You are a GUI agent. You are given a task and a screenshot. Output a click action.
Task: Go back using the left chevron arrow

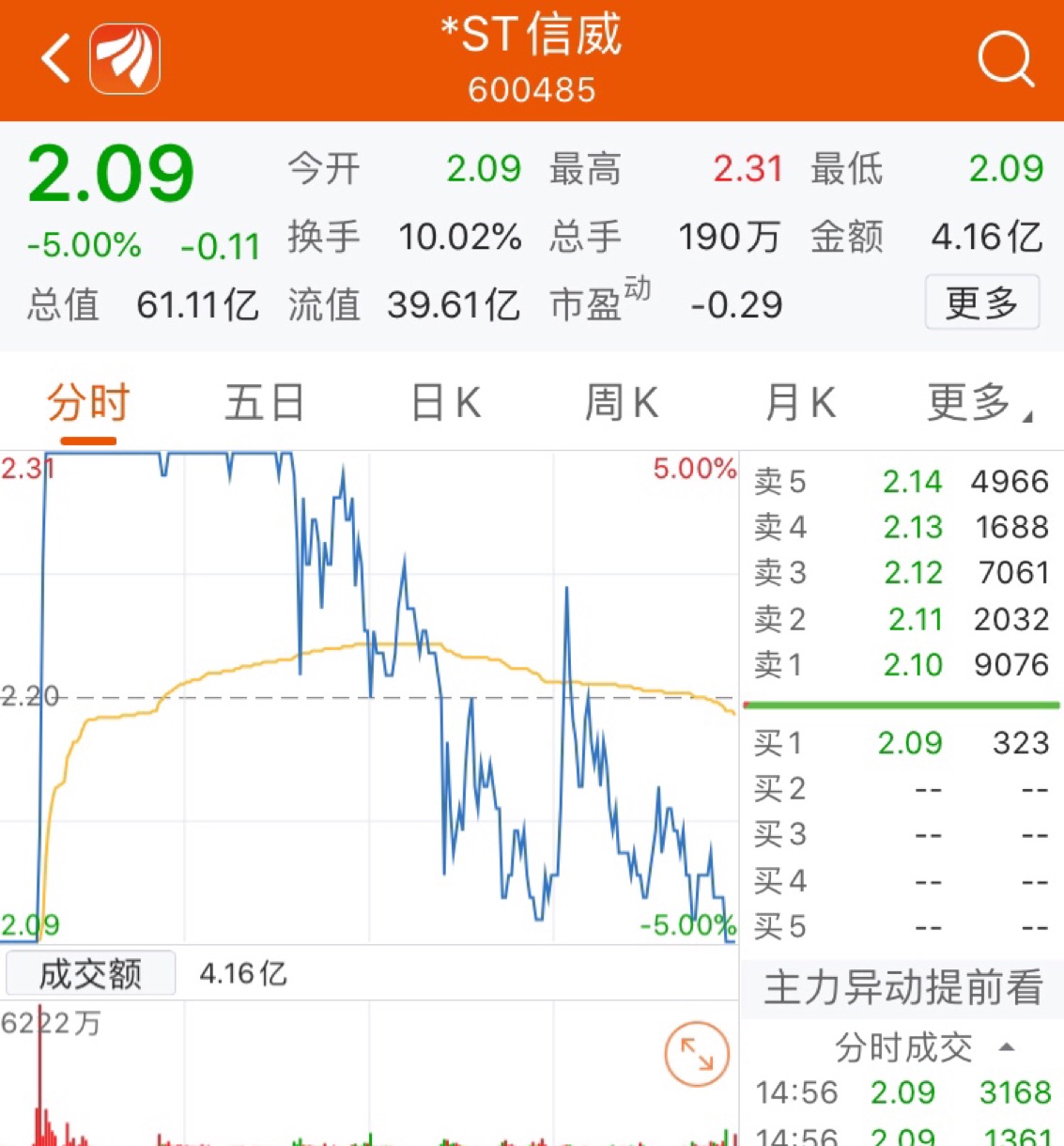click(x=54, y=58)
